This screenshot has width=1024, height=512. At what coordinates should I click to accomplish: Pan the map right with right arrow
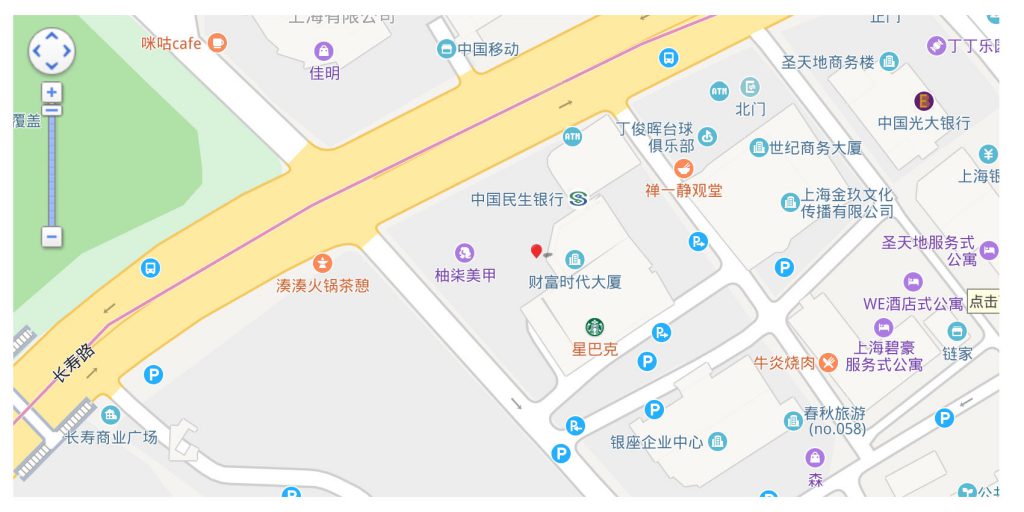[x=67, y=52]
